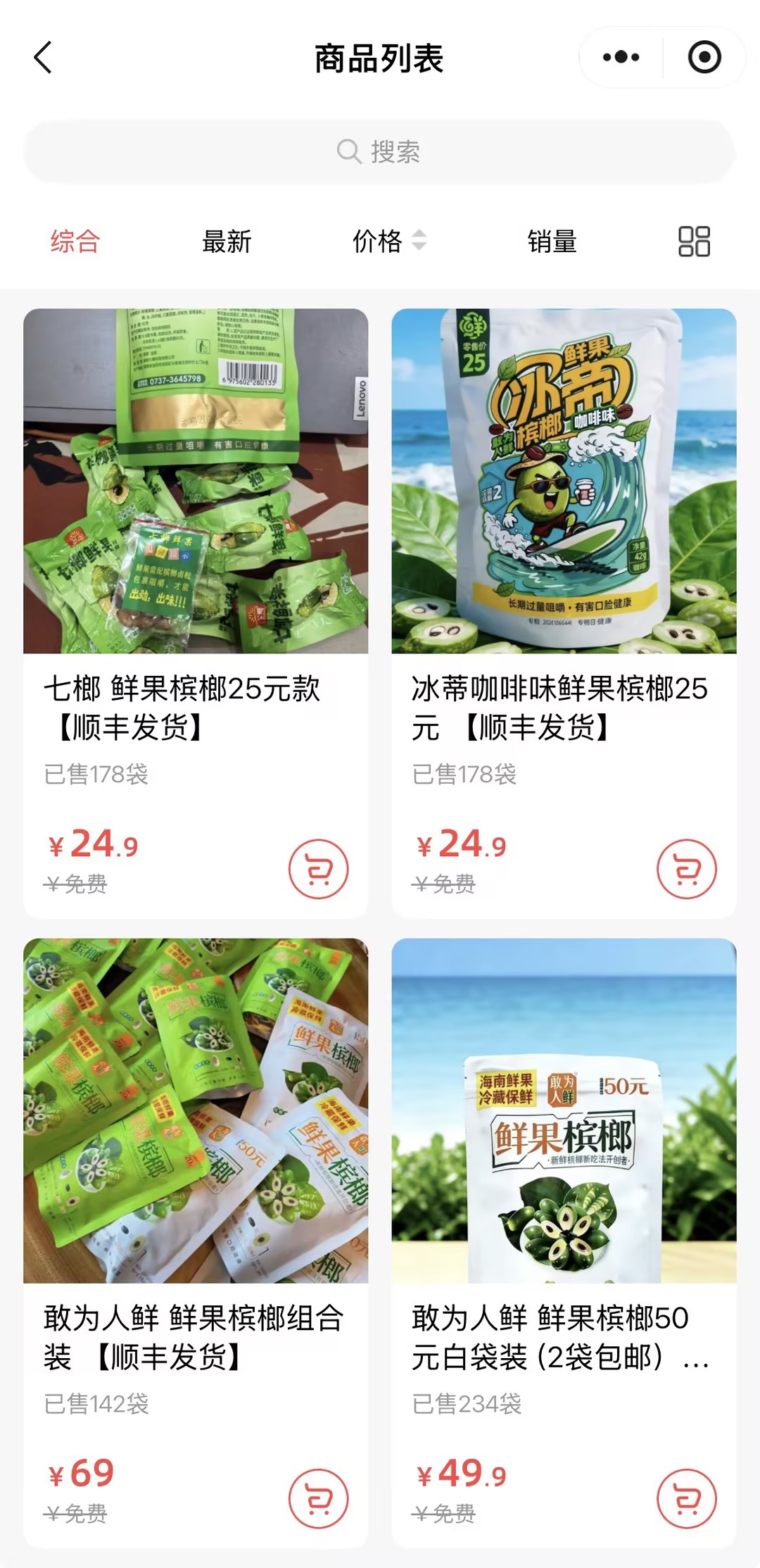Open the 敢为人鲜 鲜果槟榔组合装 product card
This screenshot has height=1568, width=760.
(196, 1243)
